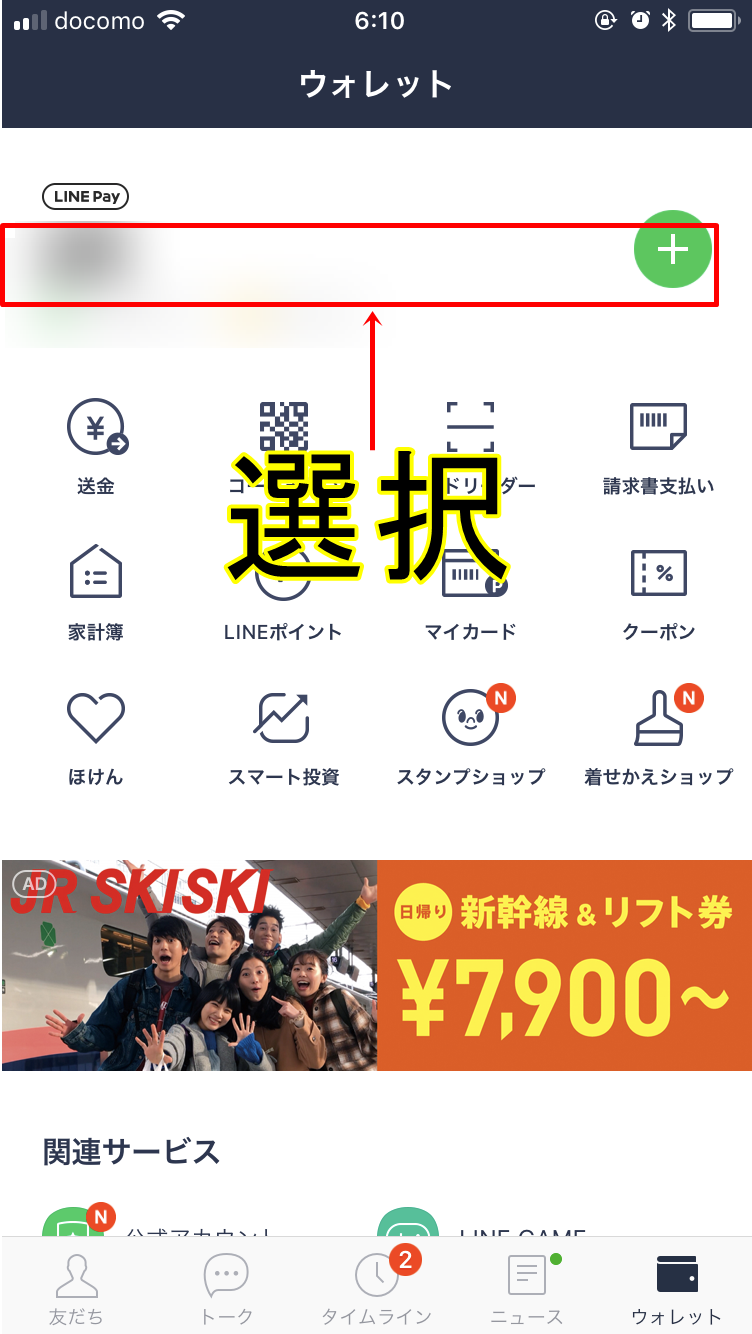The image size is (752, 1334).
Task: Open スマート投資 smart investment
Action: pyautogui.click(x=284, y=735)
